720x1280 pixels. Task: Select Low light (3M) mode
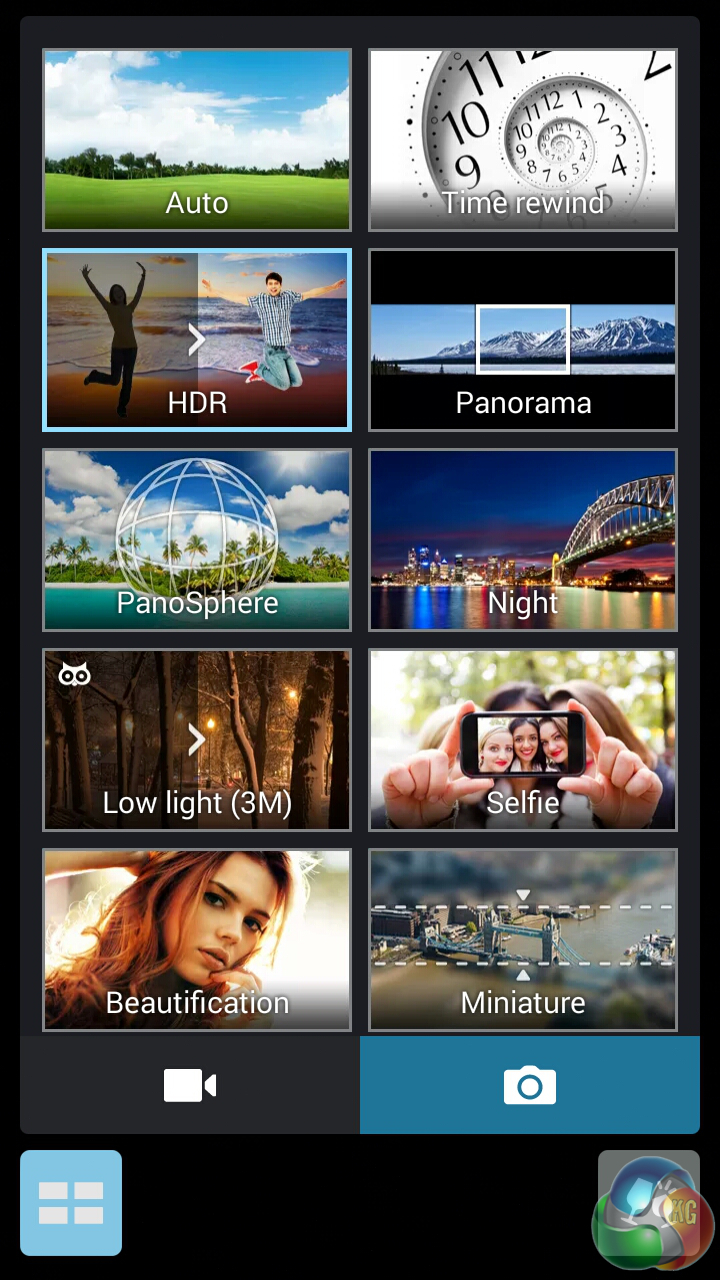click(x=197, y=740)
